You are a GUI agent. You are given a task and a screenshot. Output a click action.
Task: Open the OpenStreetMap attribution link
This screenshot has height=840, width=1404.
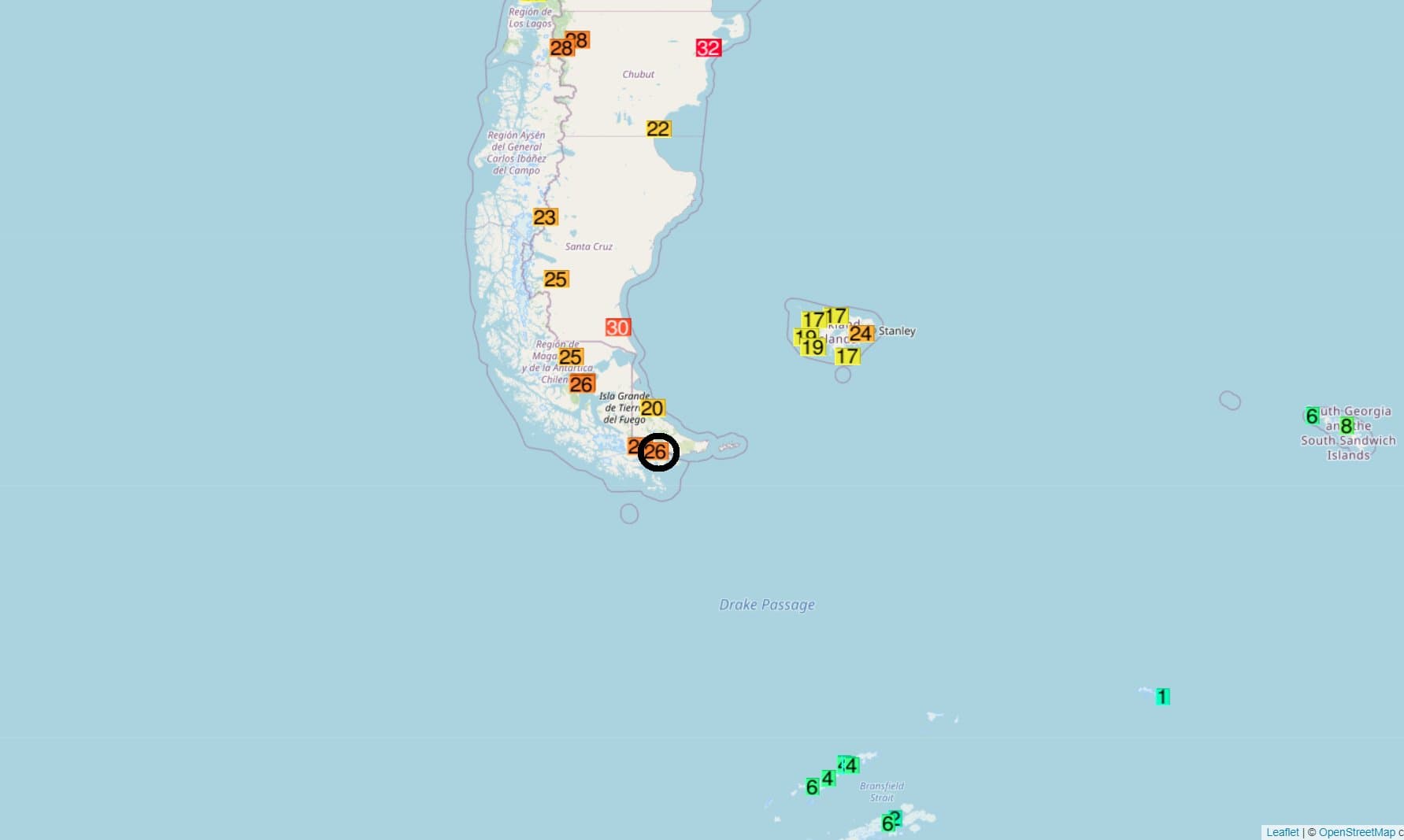point(1356,832)
